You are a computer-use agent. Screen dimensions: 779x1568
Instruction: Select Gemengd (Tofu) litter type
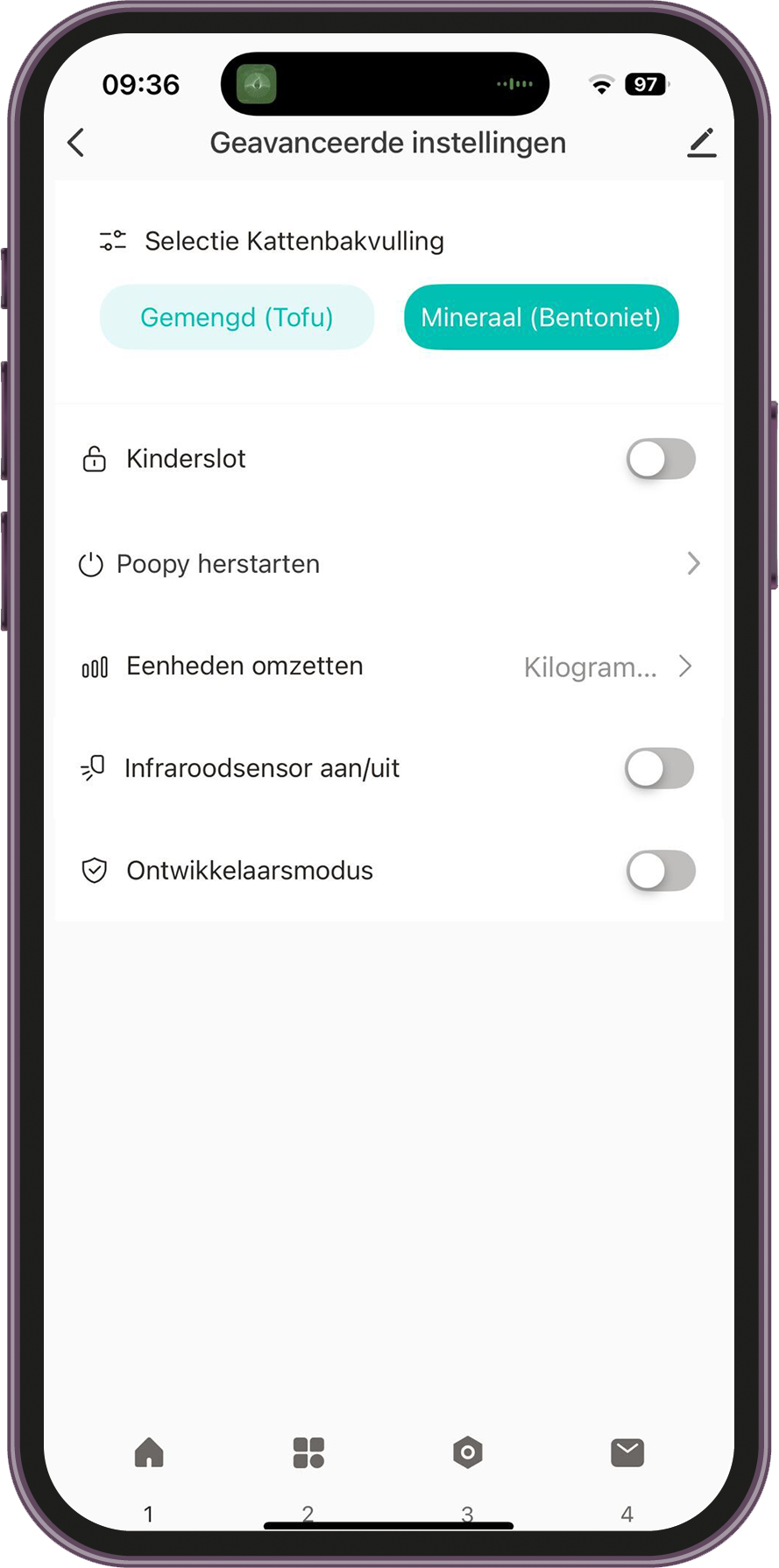coord(237,317)
